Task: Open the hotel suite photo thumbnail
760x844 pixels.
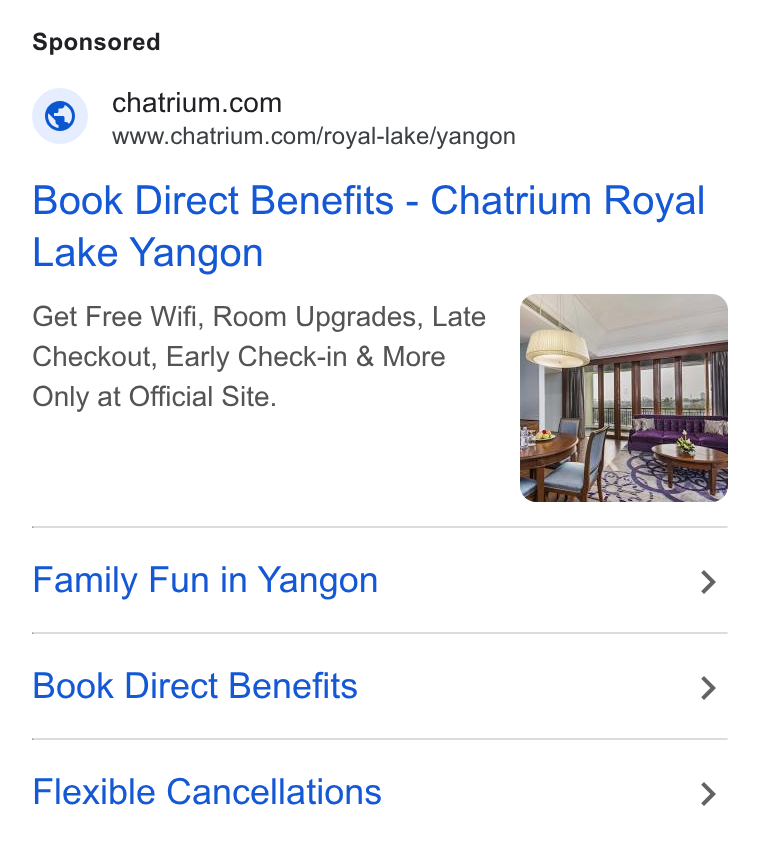Action: point(623,398)
